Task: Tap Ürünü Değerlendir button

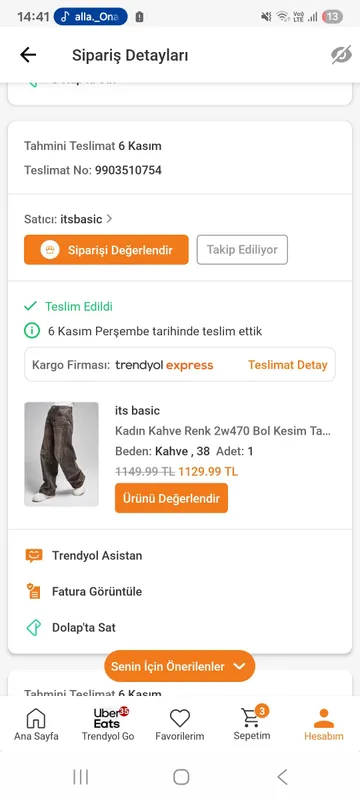Action: tap(171, 498)
